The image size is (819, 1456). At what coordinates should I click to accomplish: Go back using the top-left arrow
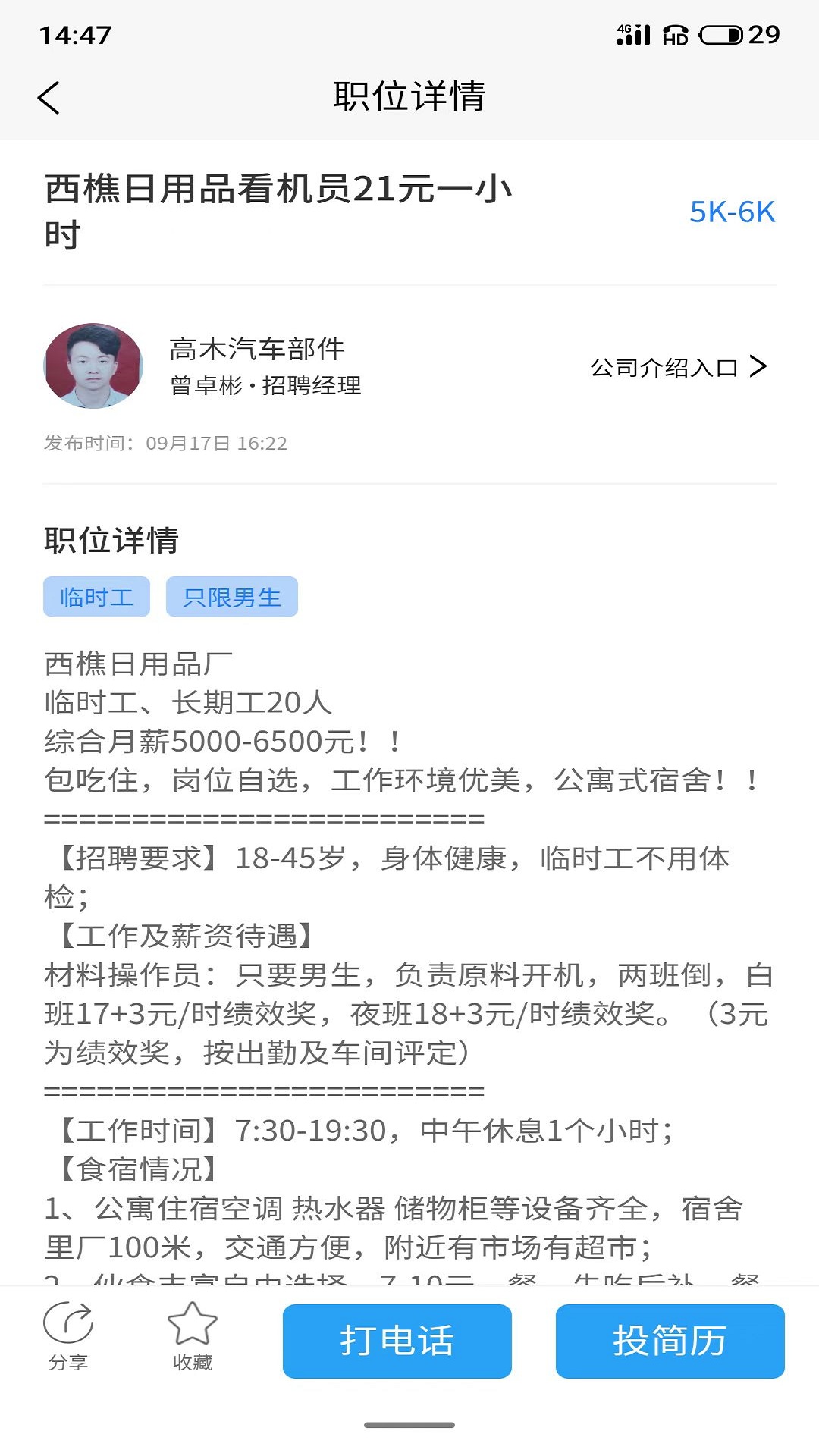pos(49,98)
